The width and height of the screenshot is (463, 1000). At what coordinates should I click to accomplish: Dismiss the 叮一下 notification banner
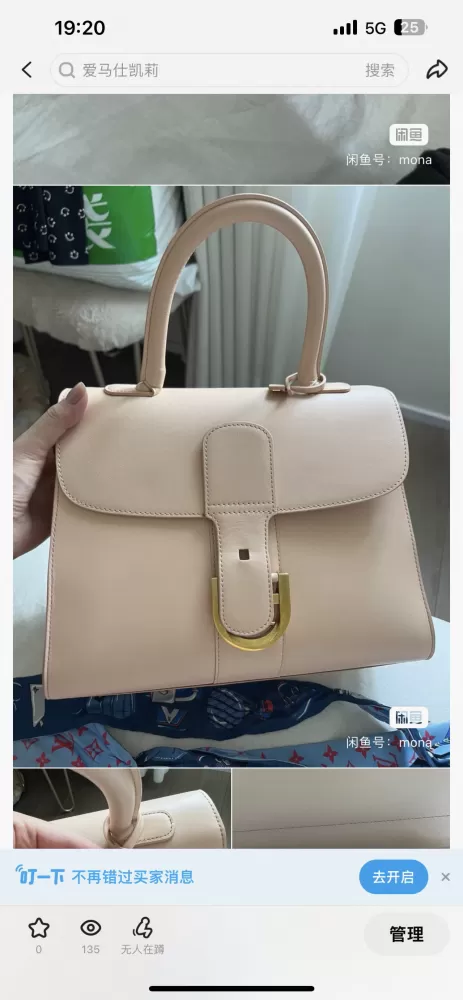click(445, 877)
